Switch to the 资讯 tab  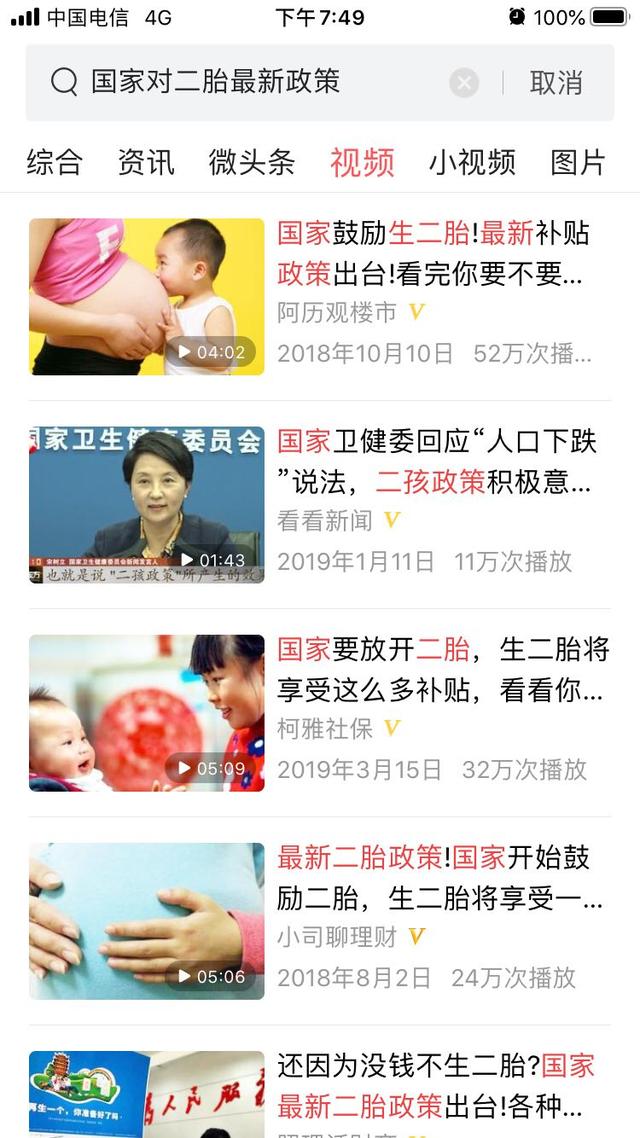point(146,162)
